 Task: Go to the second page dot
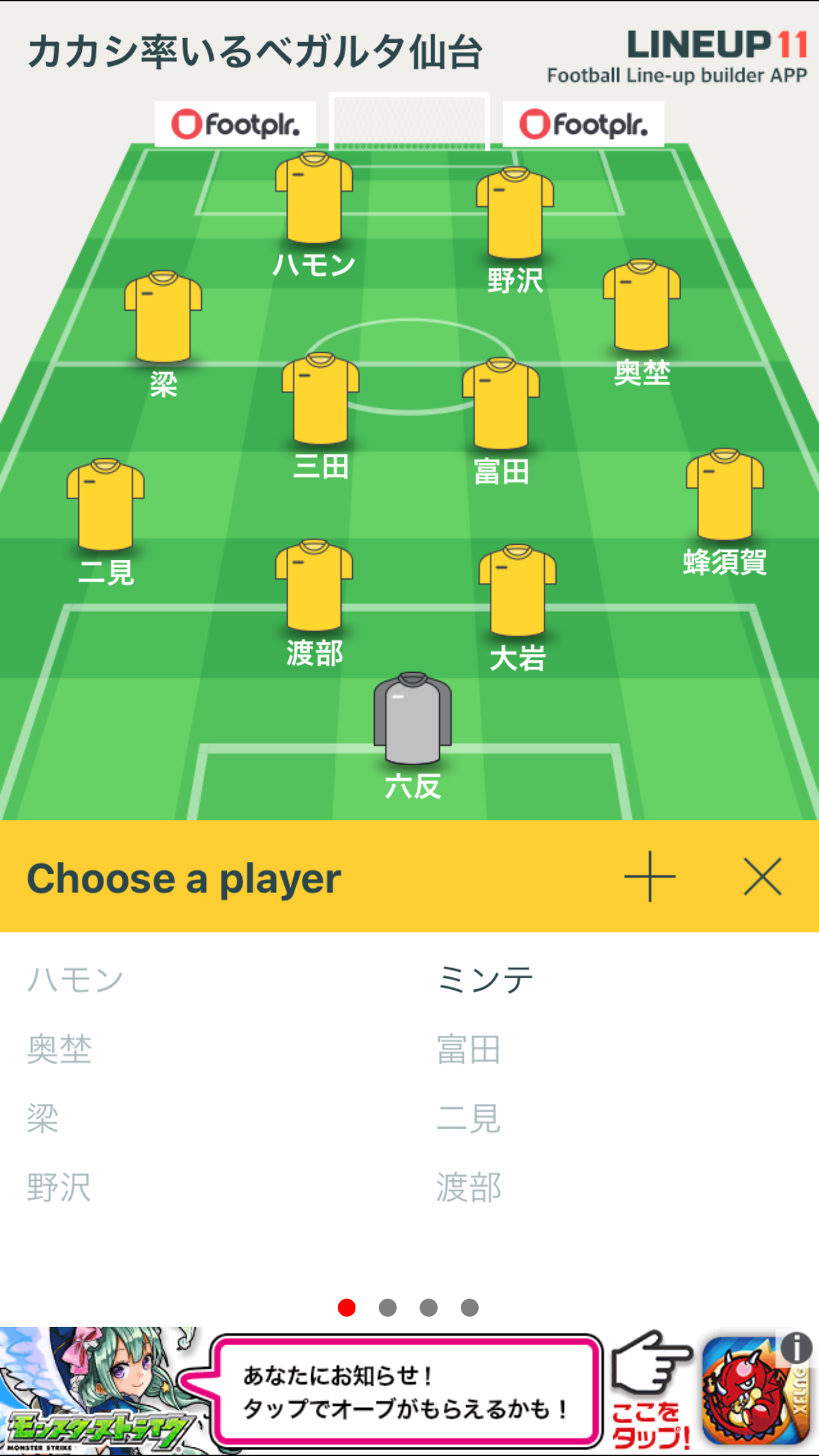click(388, 1308)
